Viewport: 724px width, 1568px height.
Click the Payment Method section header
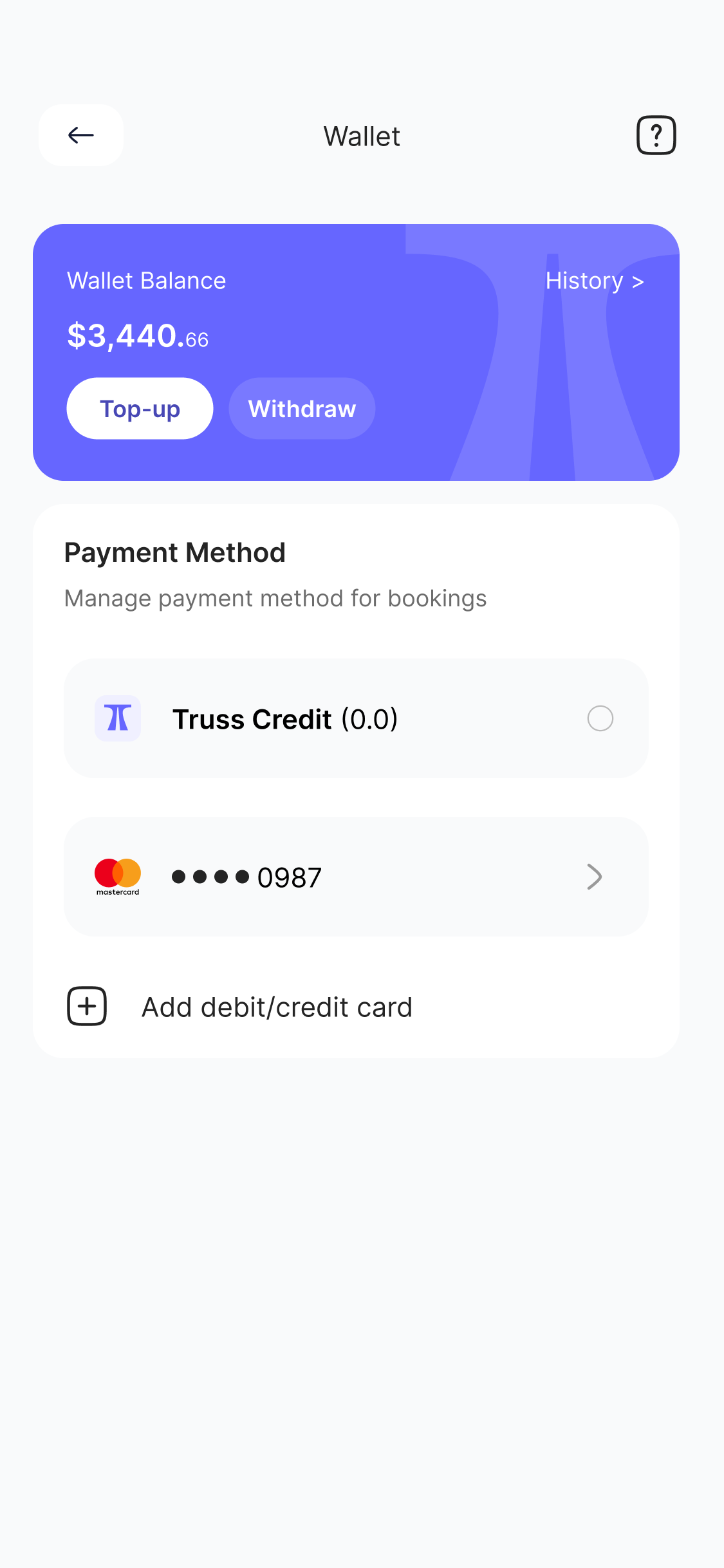coord(174,552)
